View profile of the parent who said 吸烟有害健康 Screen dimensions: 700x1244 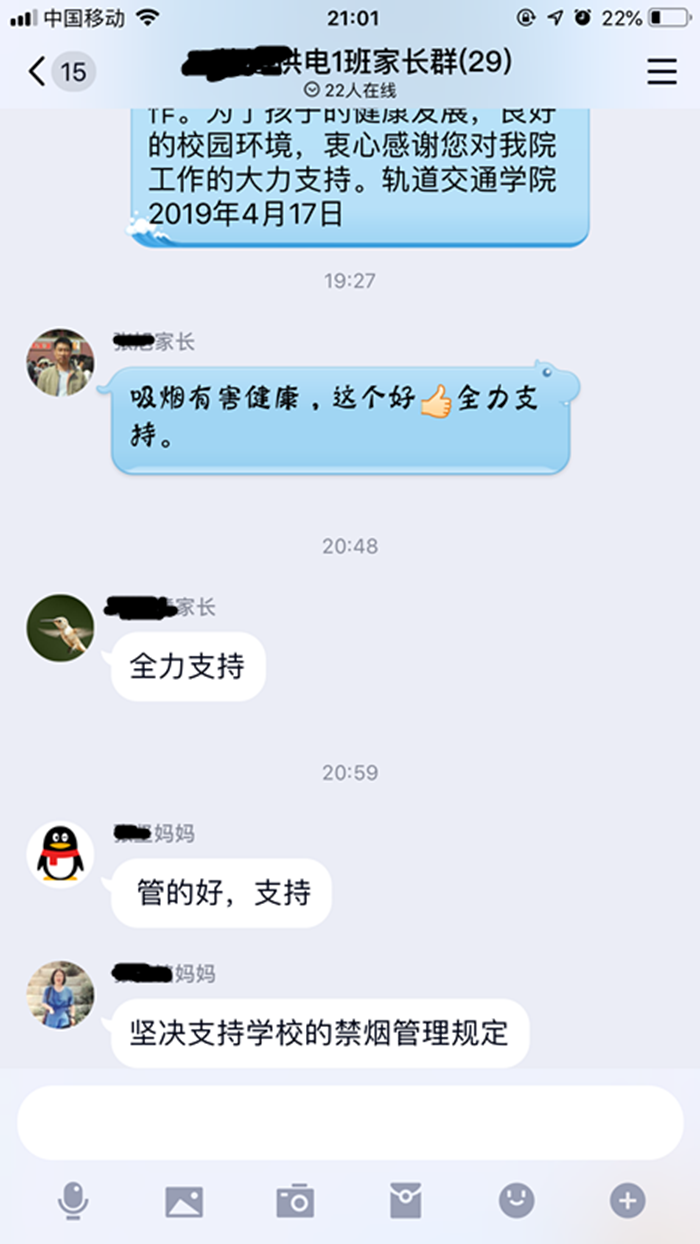60,363
